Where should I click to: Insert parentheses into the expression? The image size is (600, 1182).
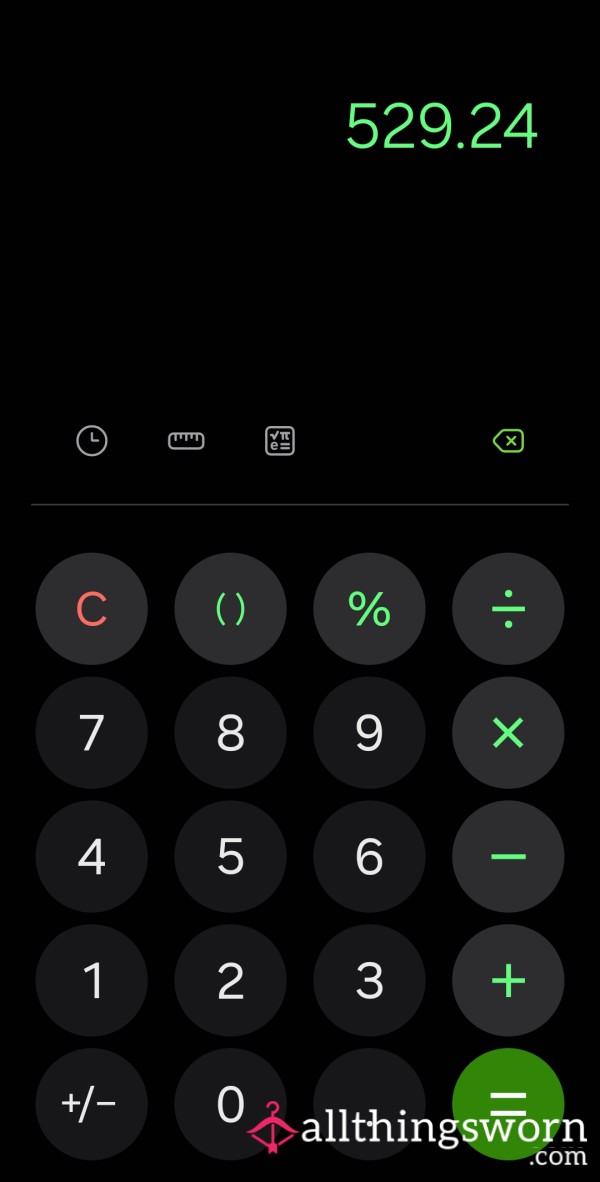point(231,609)
